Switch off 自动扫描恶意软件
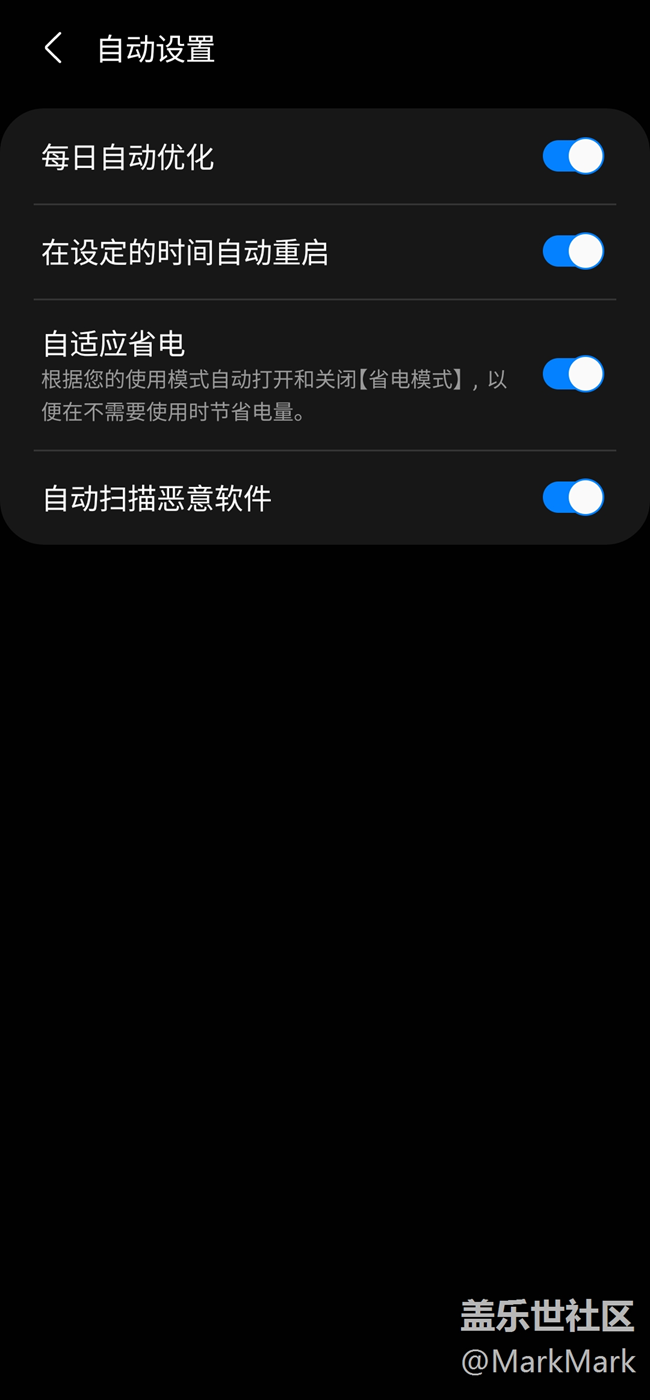 [573, 497]
